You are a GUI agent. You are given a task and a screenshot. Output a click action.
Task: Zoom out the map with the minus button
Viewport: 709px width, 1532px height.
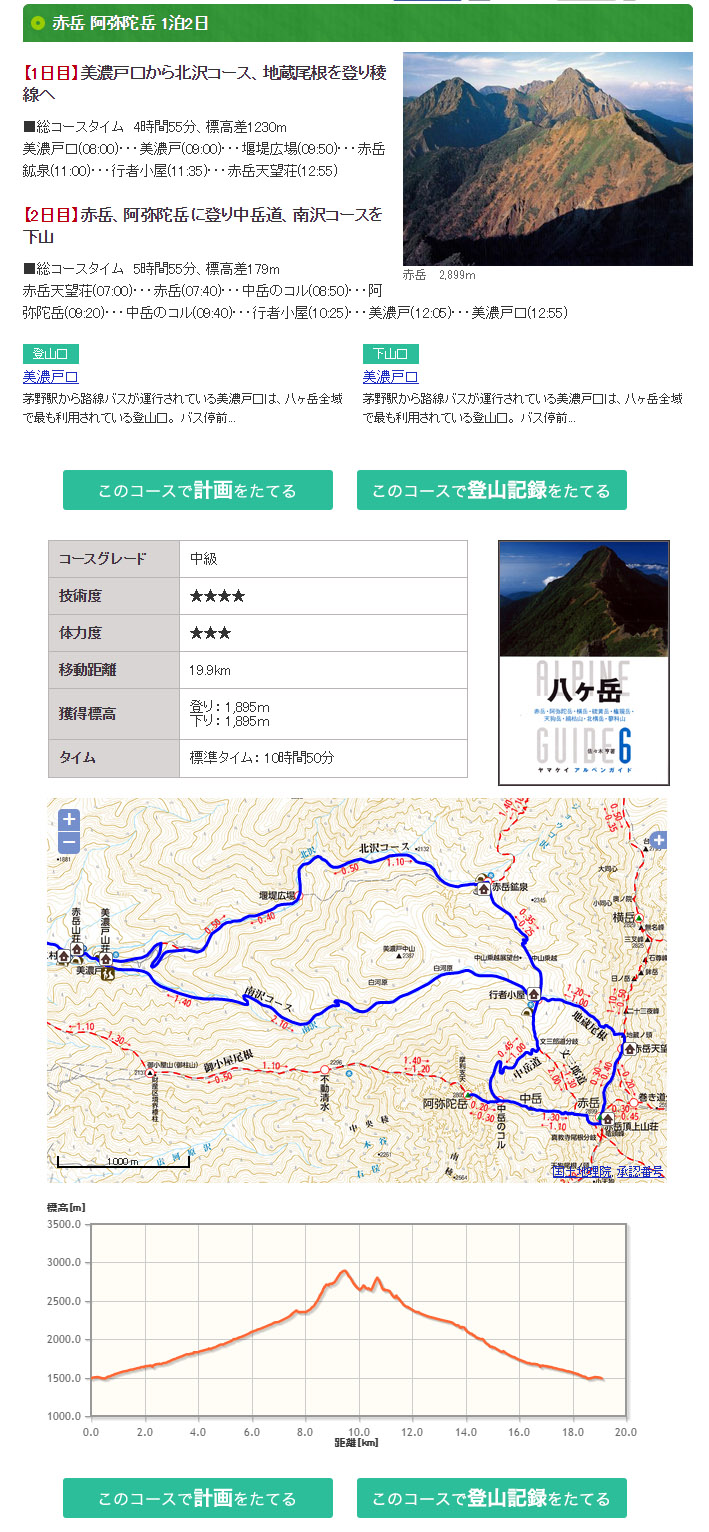[x=69, y=842]
